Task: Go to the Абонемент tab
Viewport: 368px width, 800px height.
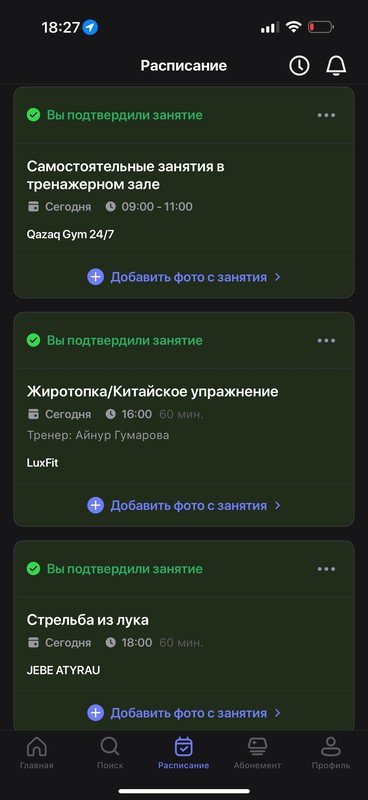Action: point(257,753)
